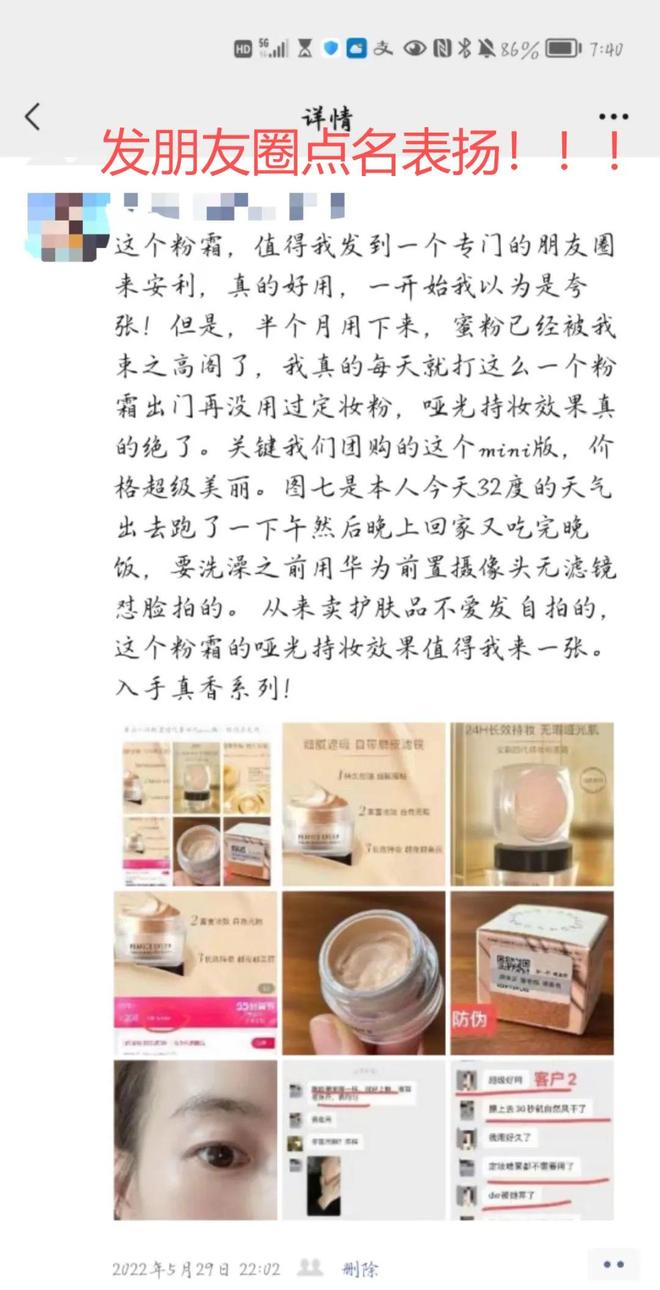Tap 删除 to delete this post
Screen dimensions: 660x1290
point(359,1269)
